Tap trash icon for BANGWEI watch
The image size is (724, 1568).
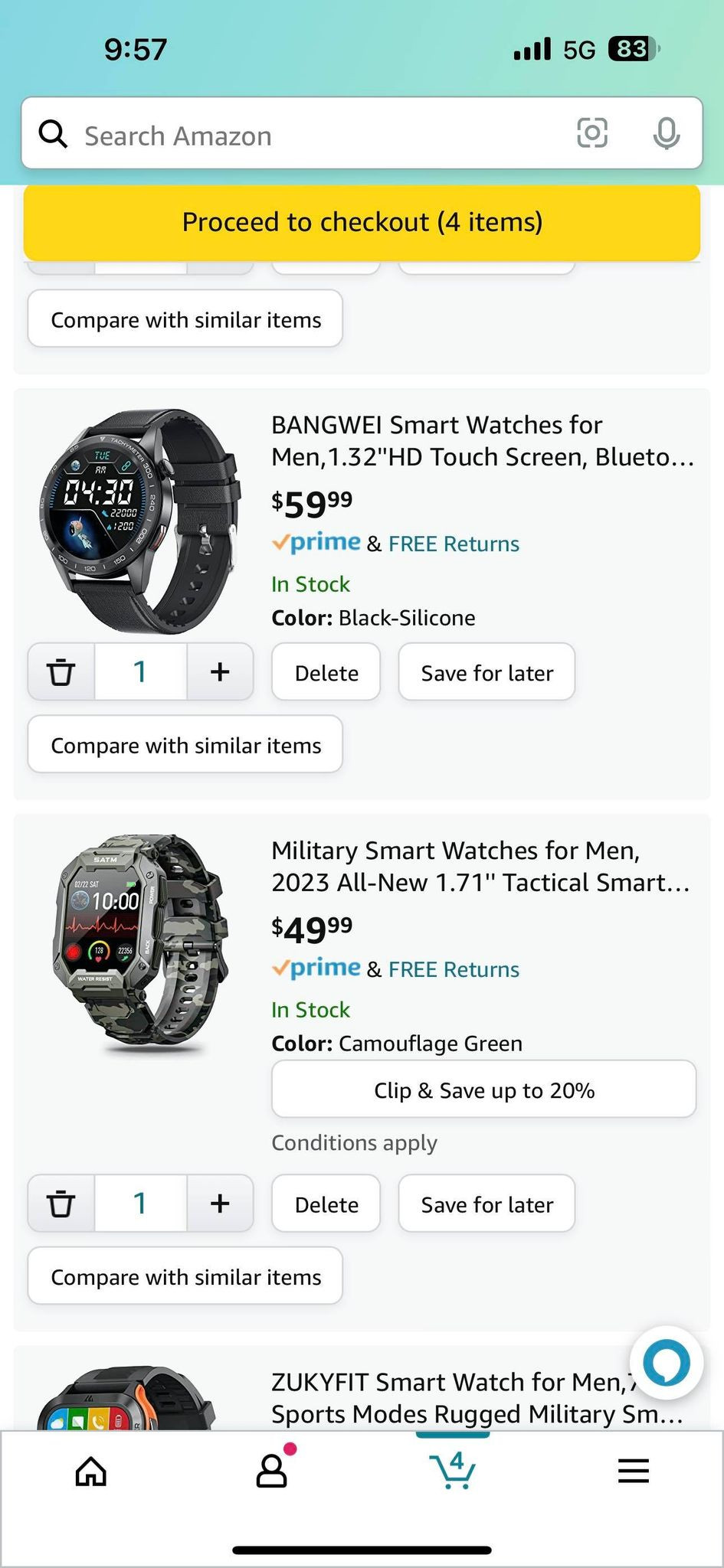[61, 671]
